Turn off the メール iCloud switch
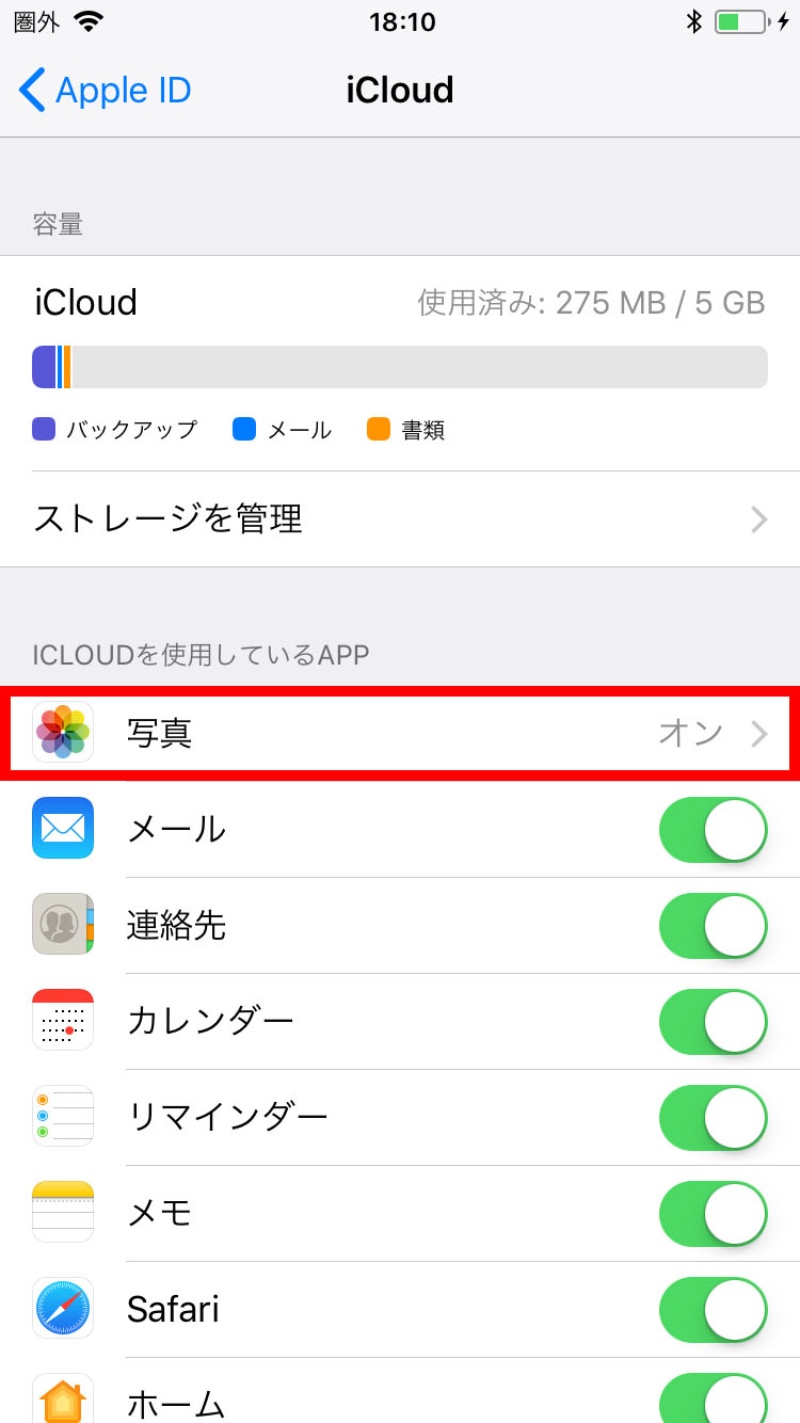 tap(712, 830)
